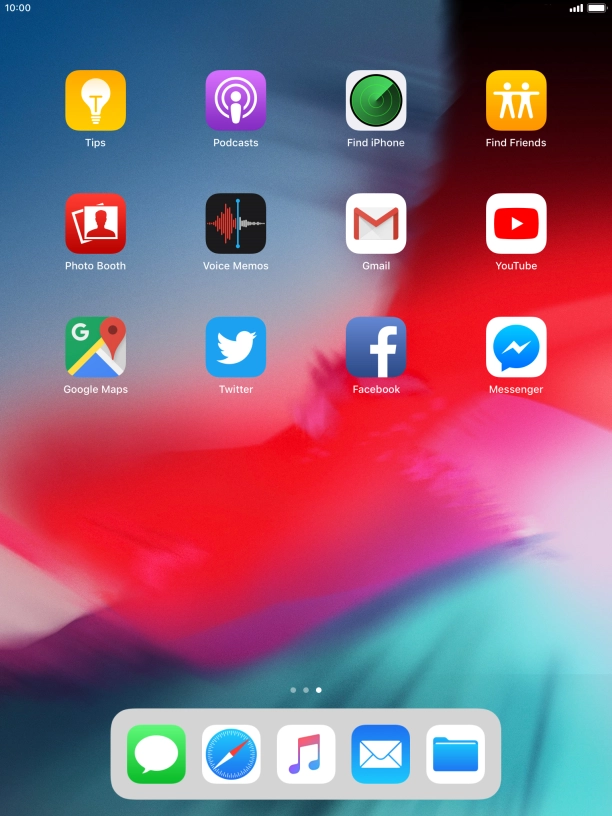612x816 pixels.
Task: Launch Safari from the dock
Action: (231, 754)
